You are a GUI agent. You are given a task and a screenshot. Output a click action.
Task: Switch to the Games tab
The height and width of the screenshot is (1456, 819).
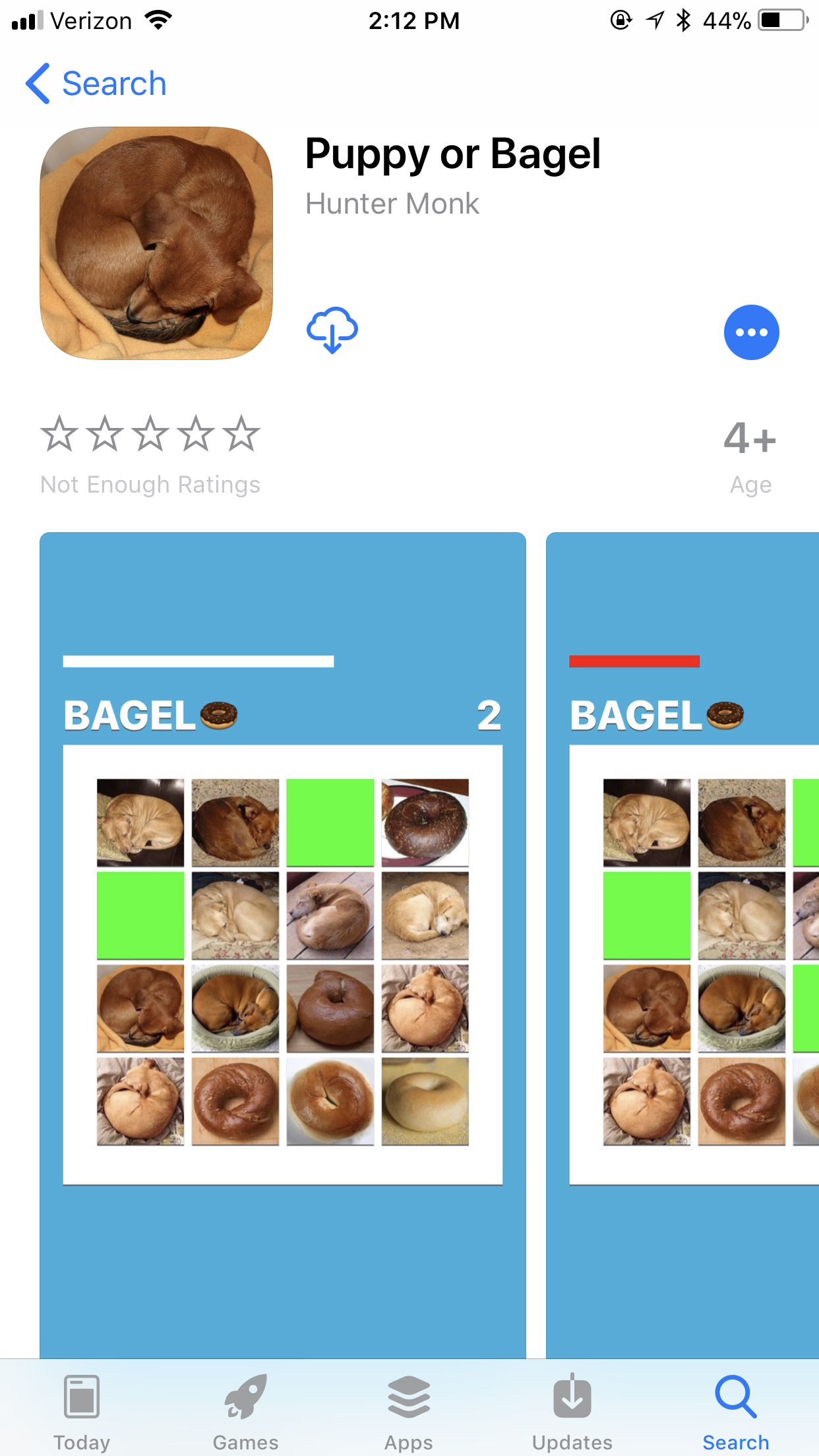tap(245, 1412)
